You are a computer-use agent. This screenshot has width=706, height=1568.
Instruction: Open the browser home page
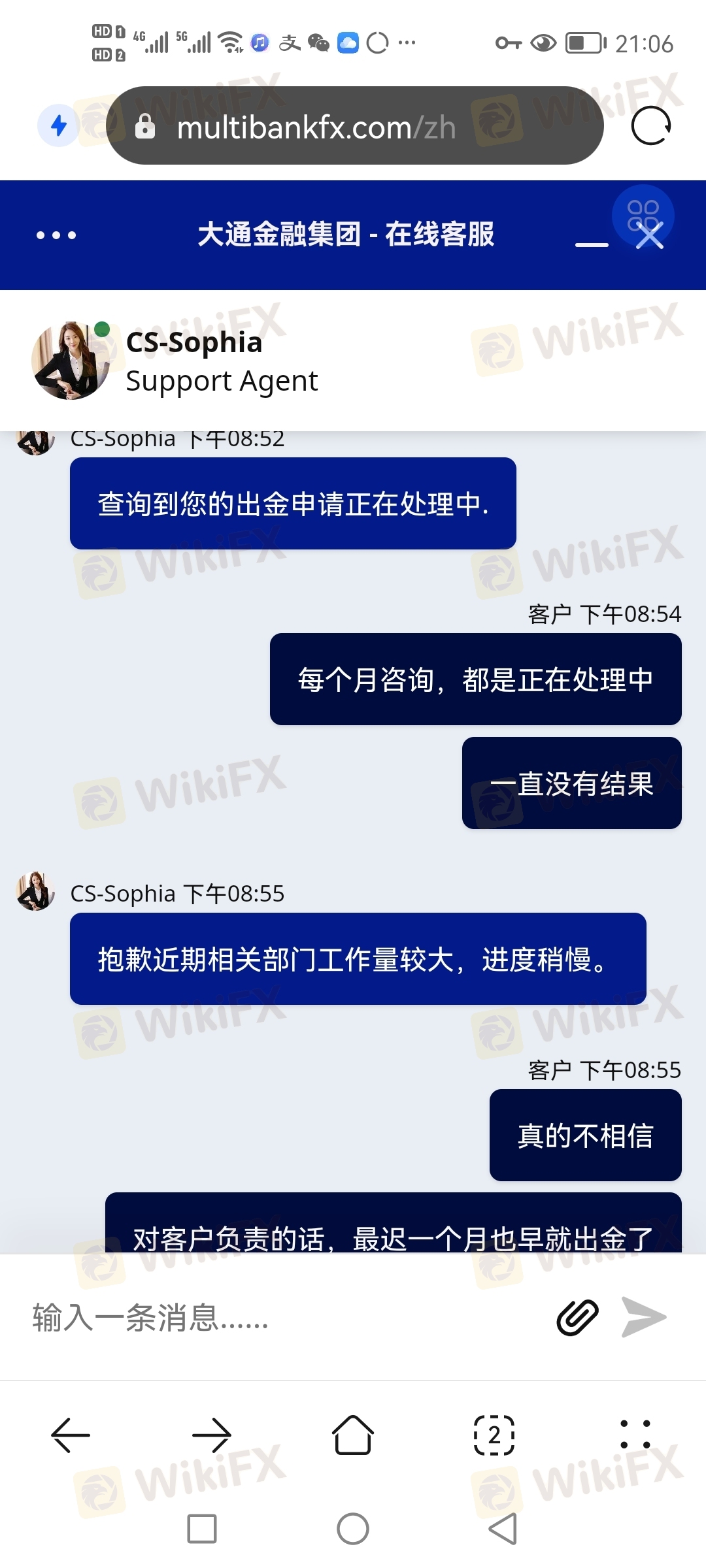(x=353, y=1435)
